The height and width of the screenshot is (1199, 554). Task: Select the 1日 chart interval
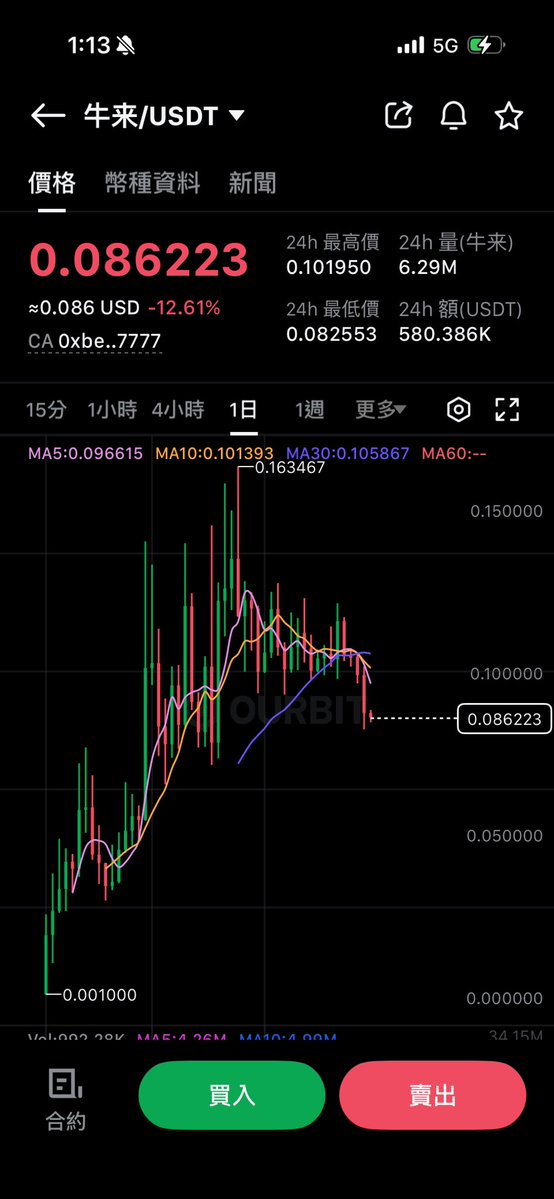tap(243, 410)
